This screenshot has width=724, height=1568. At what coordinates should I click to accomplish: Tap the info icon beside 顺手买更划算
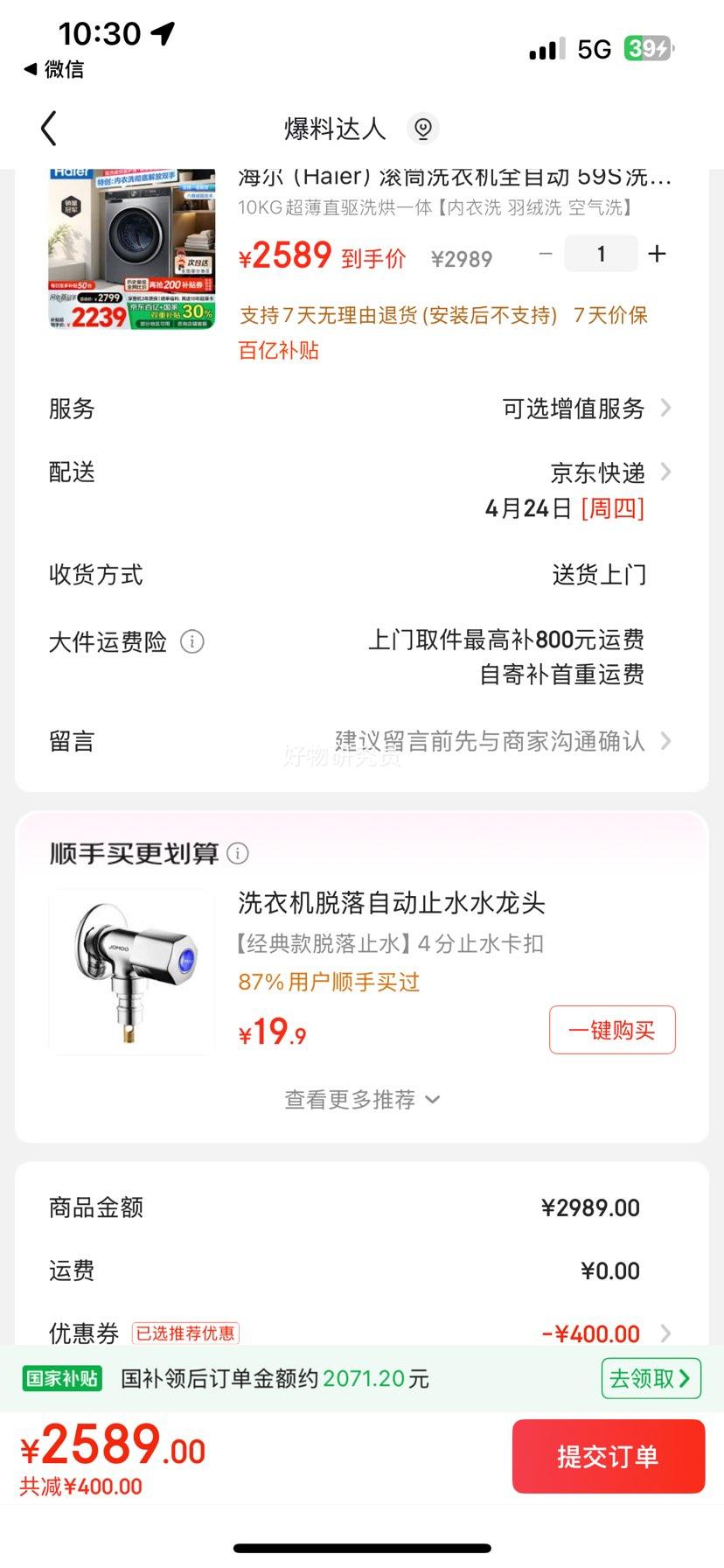click(x=238, y=853)
